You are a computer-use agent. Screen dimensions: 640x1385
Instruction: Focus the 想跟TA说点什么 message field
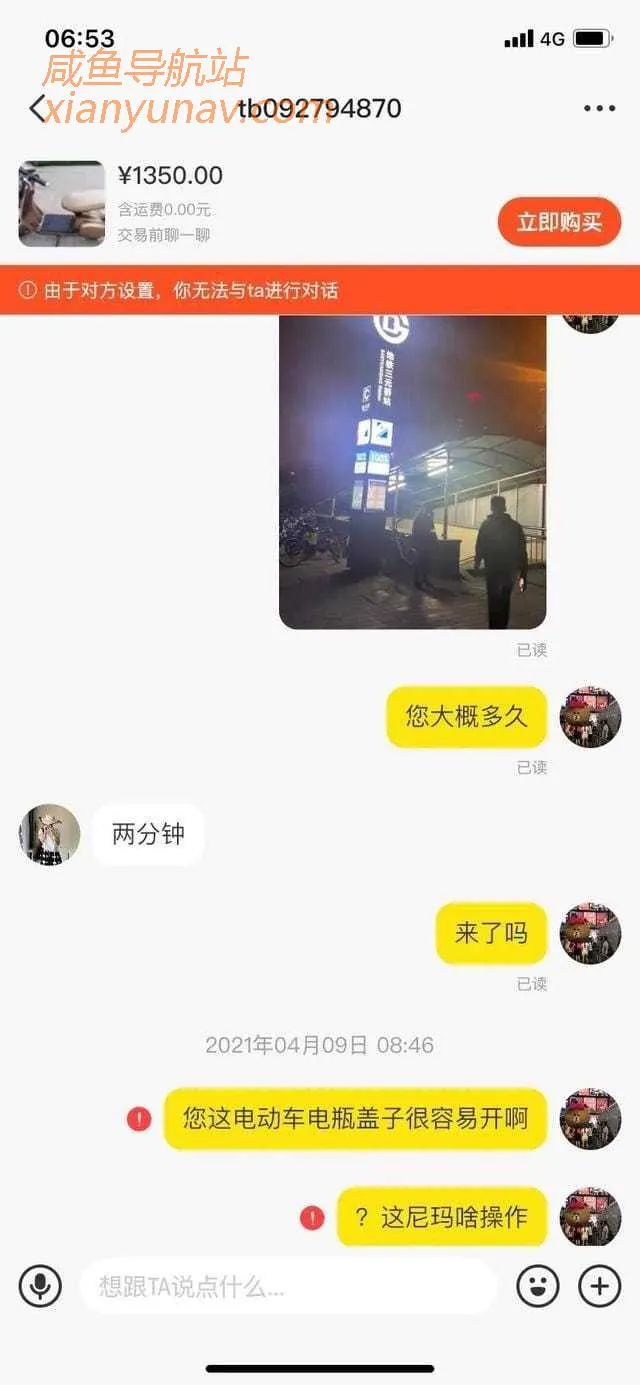(288, 1287)
